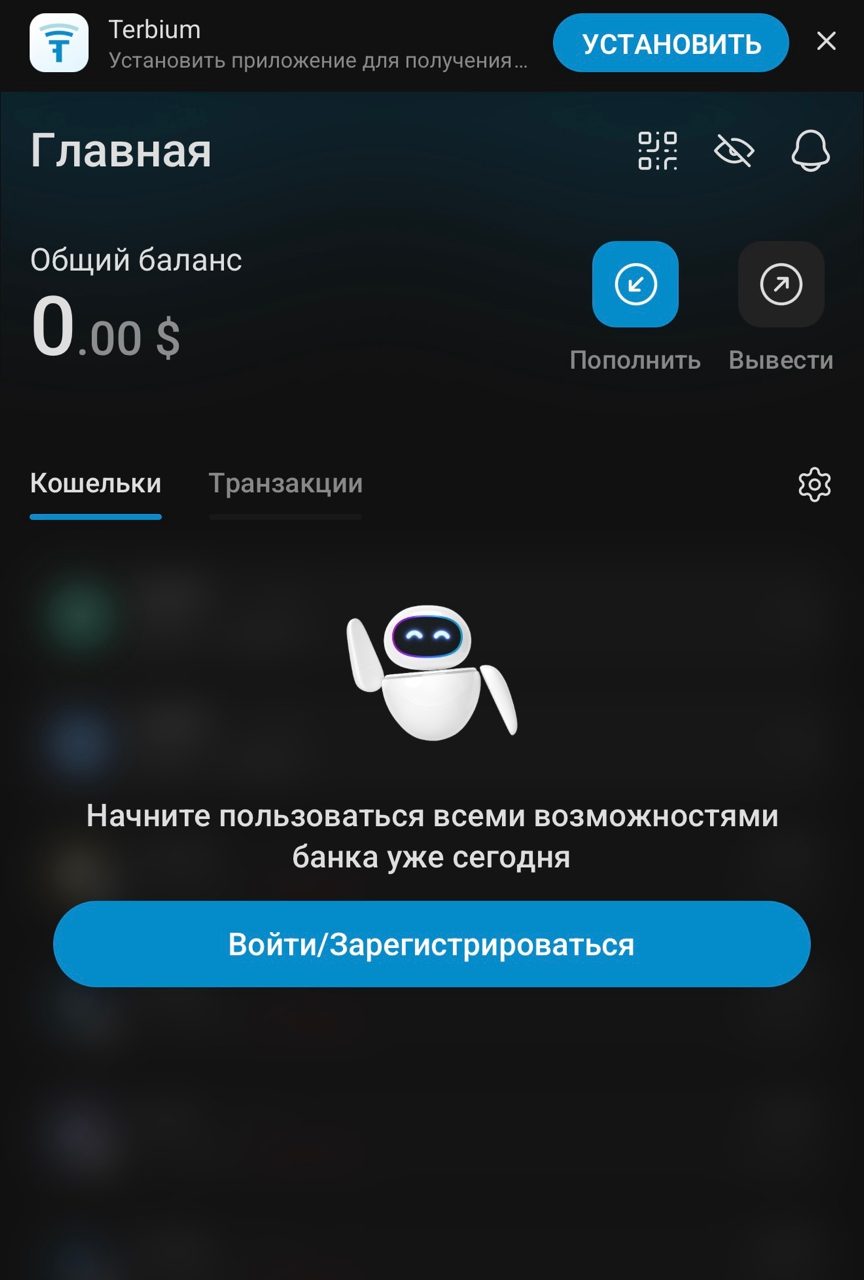Tap the Вывести withdraw button
The image size is (864, 1280).
coord(781,285)
